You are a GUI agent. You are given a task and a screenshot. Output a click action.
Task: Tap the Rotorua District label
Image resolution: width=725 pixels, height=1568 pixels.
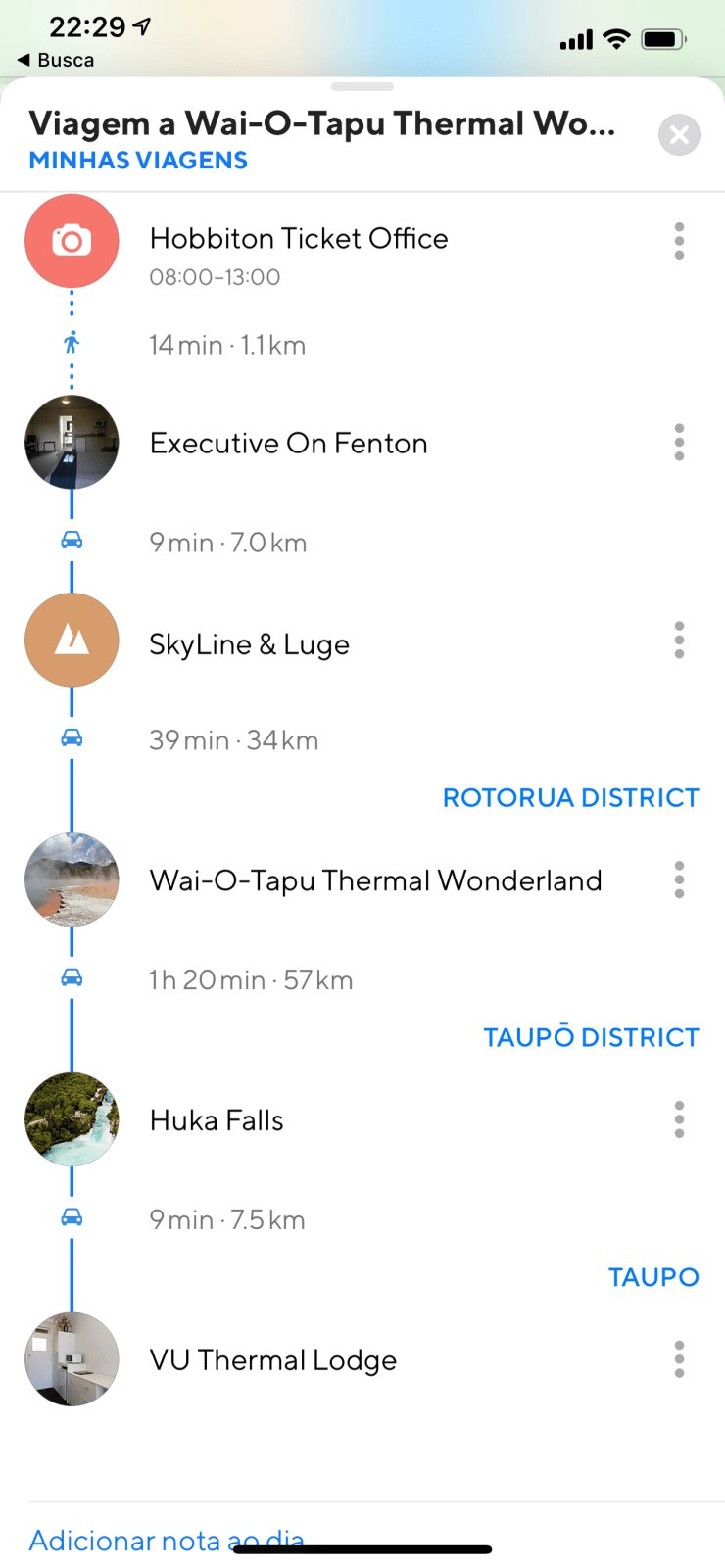coord(570,798)
